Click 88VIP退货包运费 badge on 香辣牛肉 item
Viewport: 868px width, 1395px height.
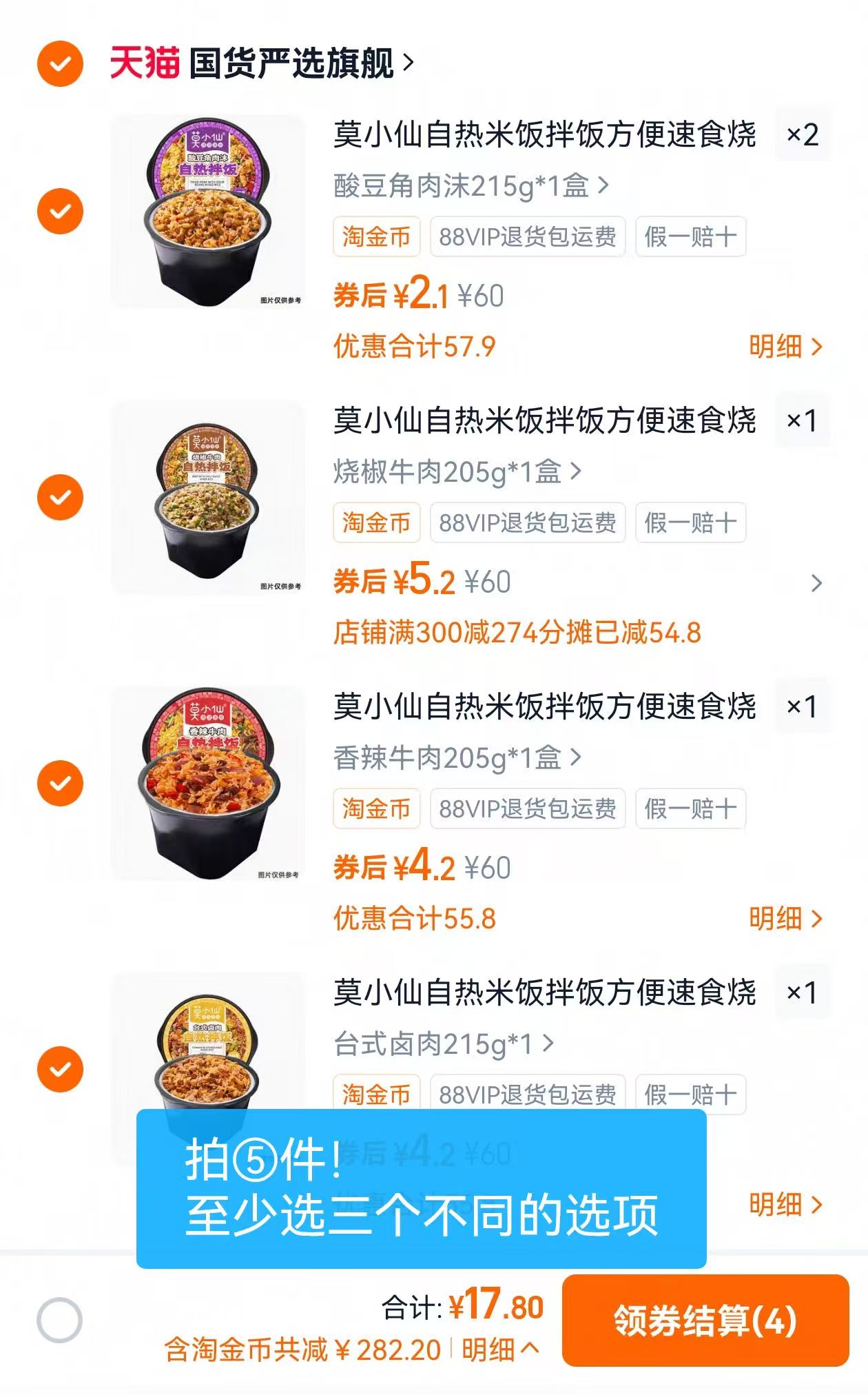click(528, 809)
